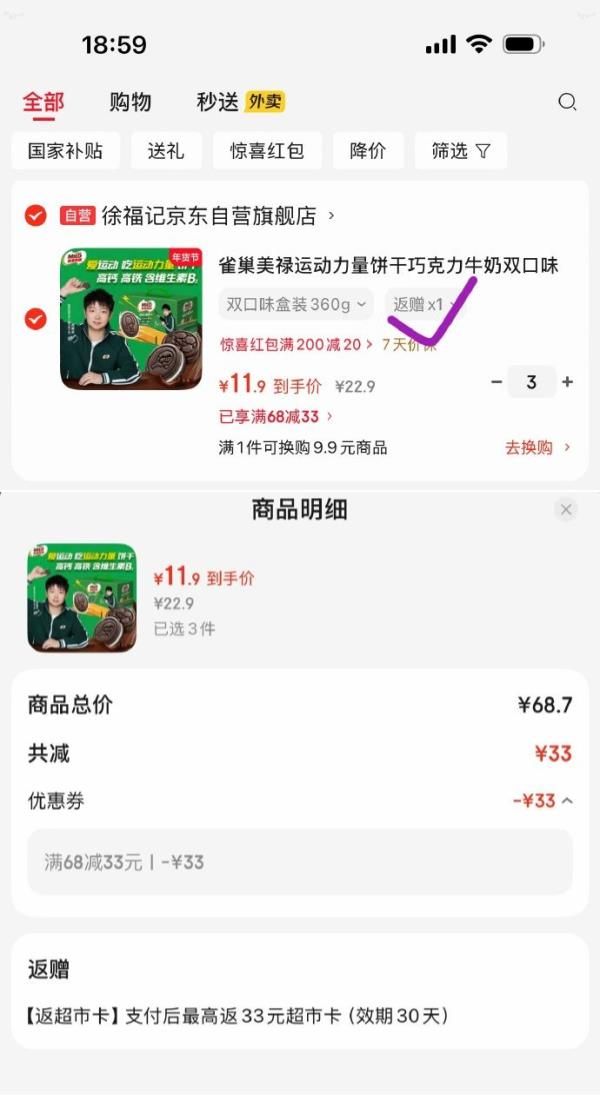The image size is (600, 1096).
Task: Decrease the item quantity by one
Action: coord(497,382)
